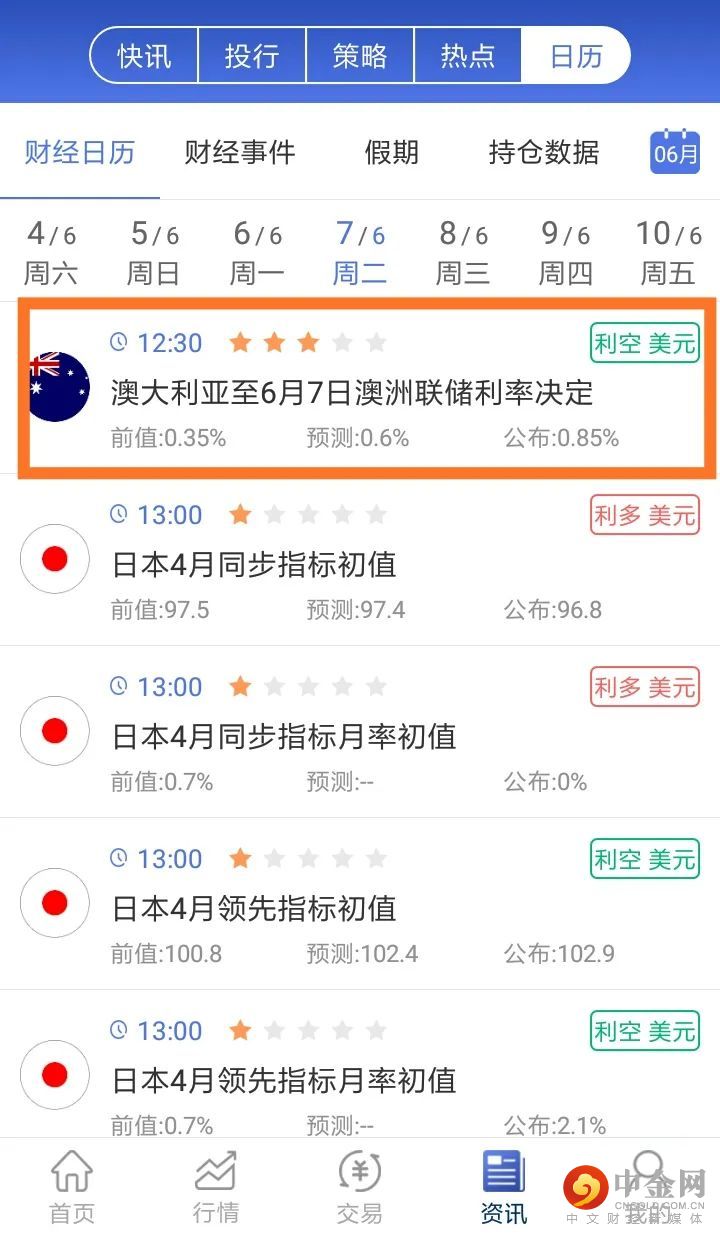This screenshot has height=1237, width=720.
Task: Select date 4/6 周六
Action: click(51, 252)
